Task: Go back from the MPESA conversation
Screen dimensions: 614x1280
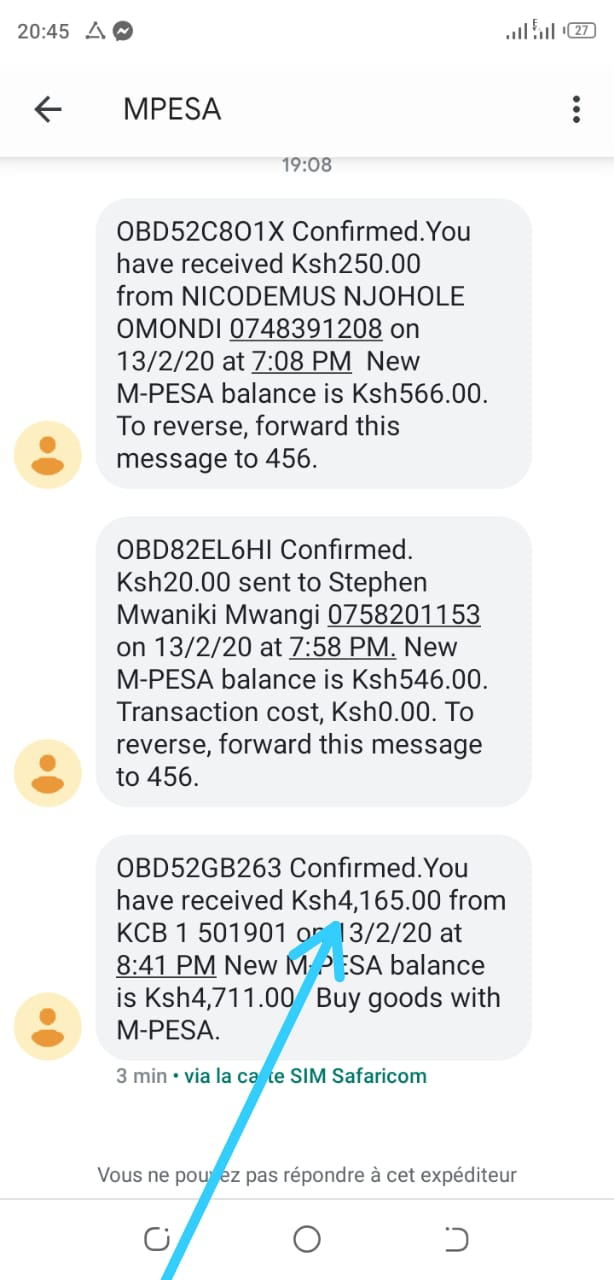Action: 48,109
